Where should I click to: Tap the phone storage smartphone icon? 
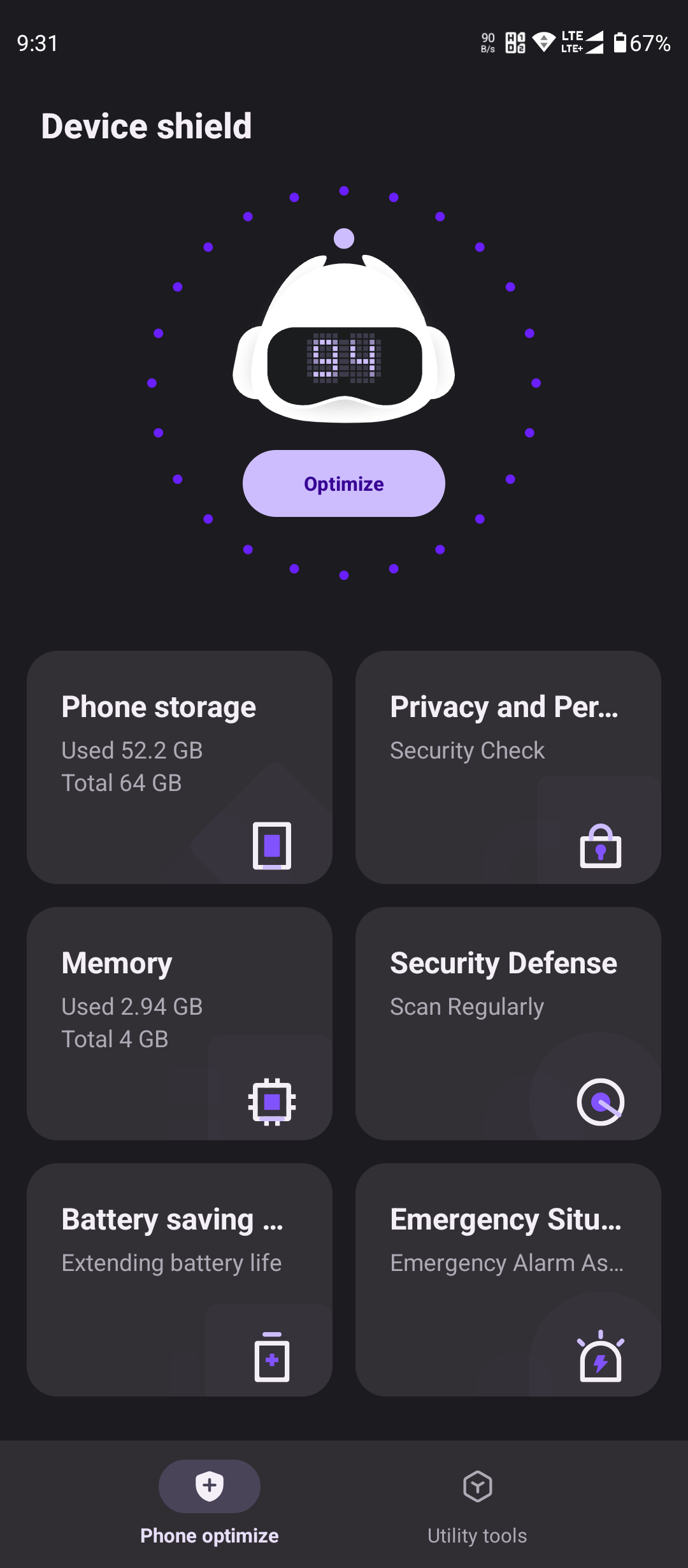271,845
